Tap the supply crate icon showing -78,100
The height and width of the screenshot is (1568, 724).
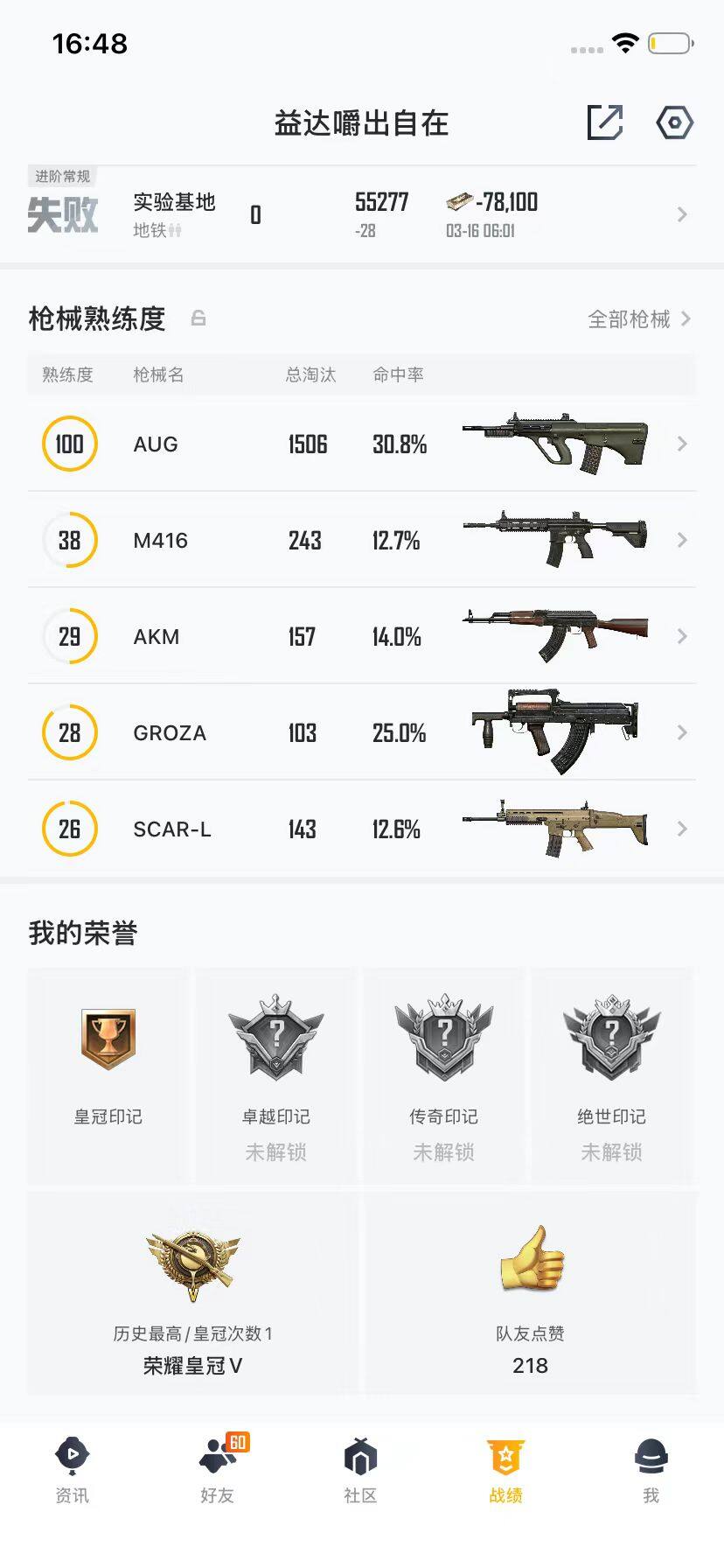point(456,201)
